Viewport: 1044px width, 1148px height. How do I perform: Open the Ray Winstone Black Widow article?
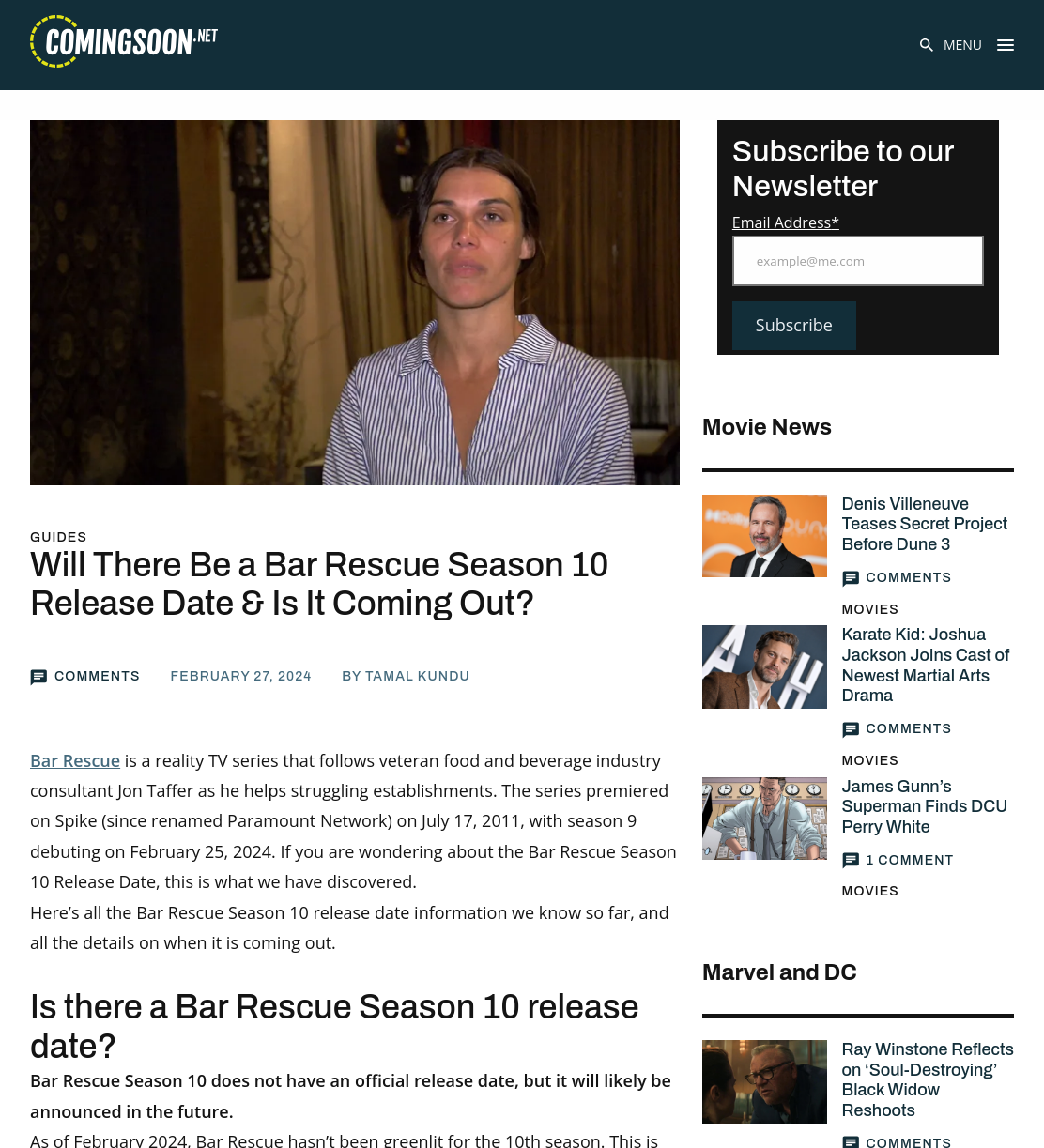point(928,1079)
